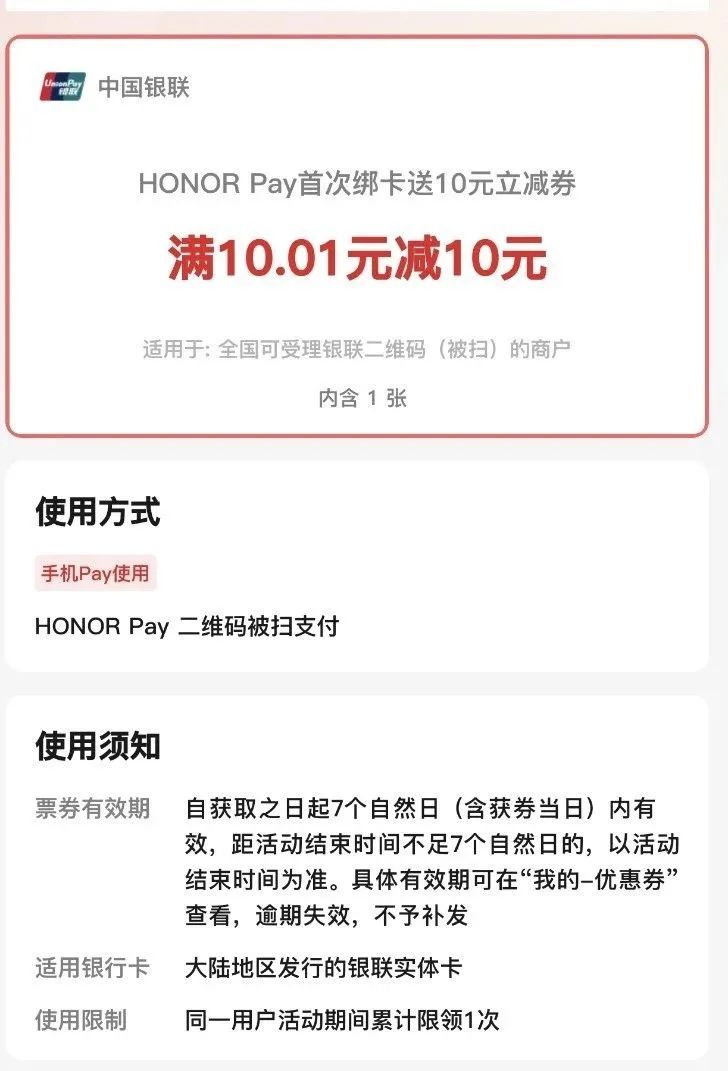Select the HONOR Pay 10元立减券 coupon card

coord(357,237)
